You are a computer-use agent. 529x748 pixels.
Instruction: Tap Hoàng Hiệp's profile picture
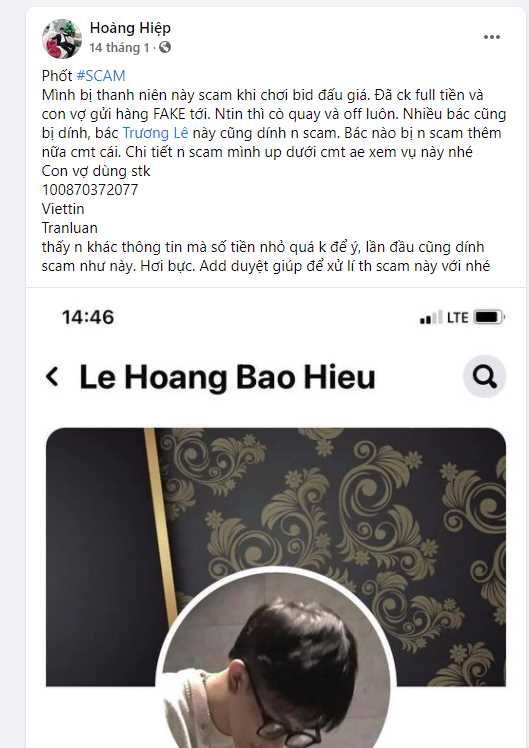[62, 39]
